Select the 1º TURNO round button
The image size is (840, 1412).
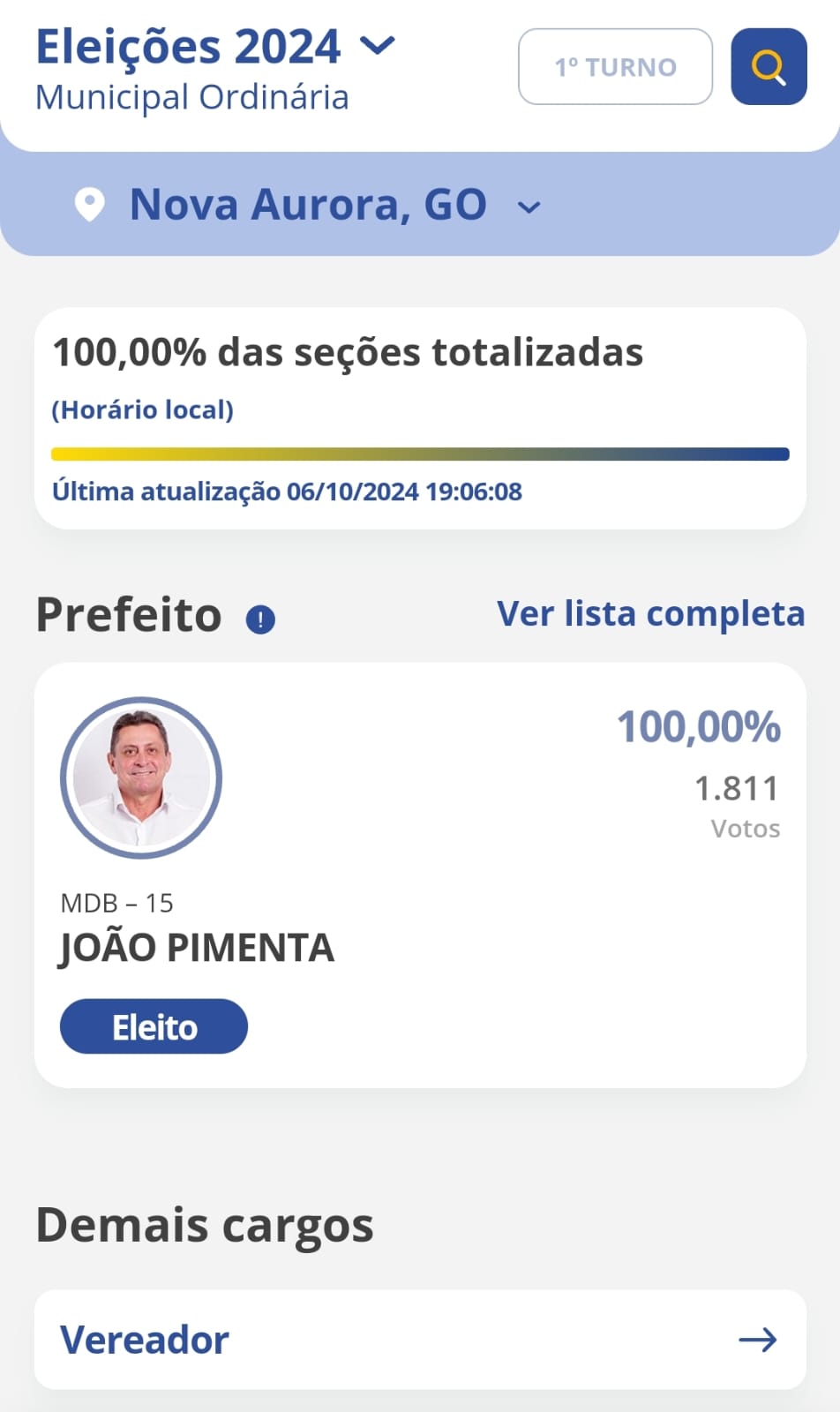615,67
